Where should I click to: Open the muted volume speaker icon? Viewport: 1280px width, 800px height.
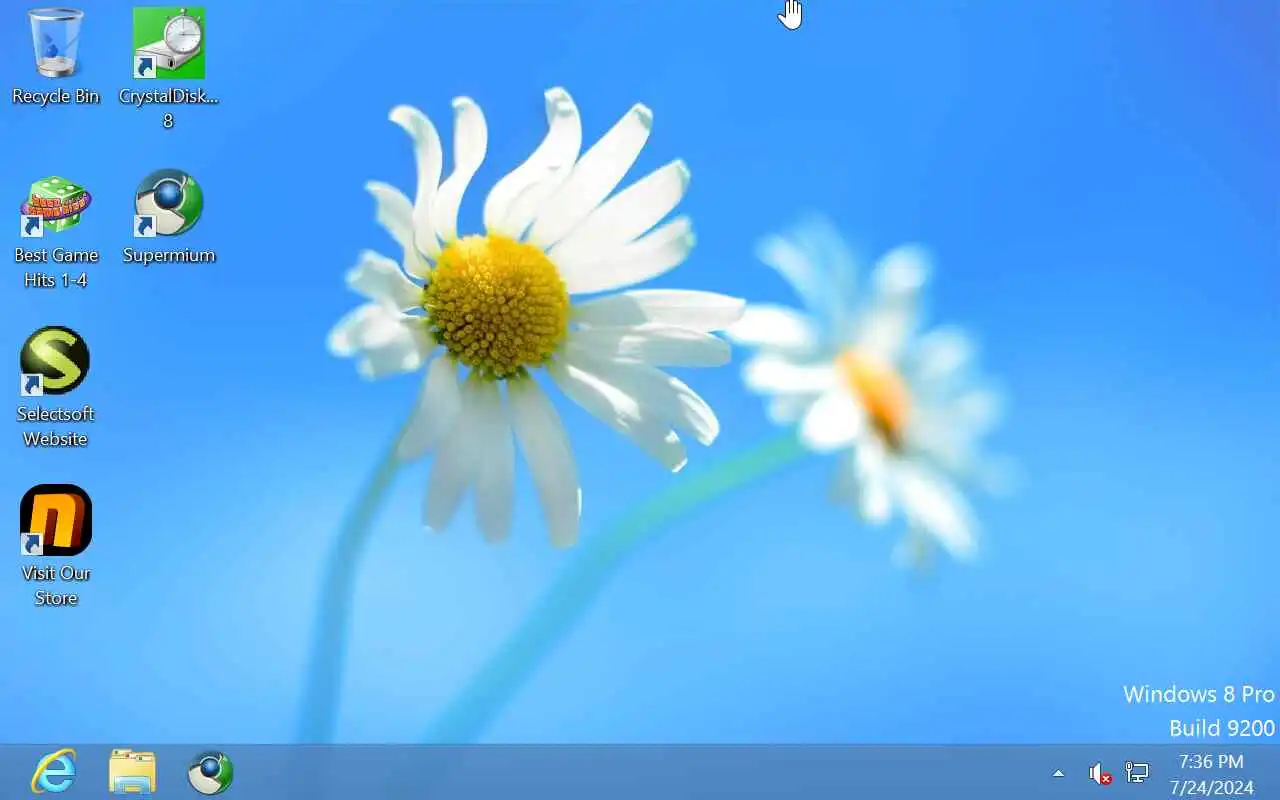click(x=1099, y=773)
